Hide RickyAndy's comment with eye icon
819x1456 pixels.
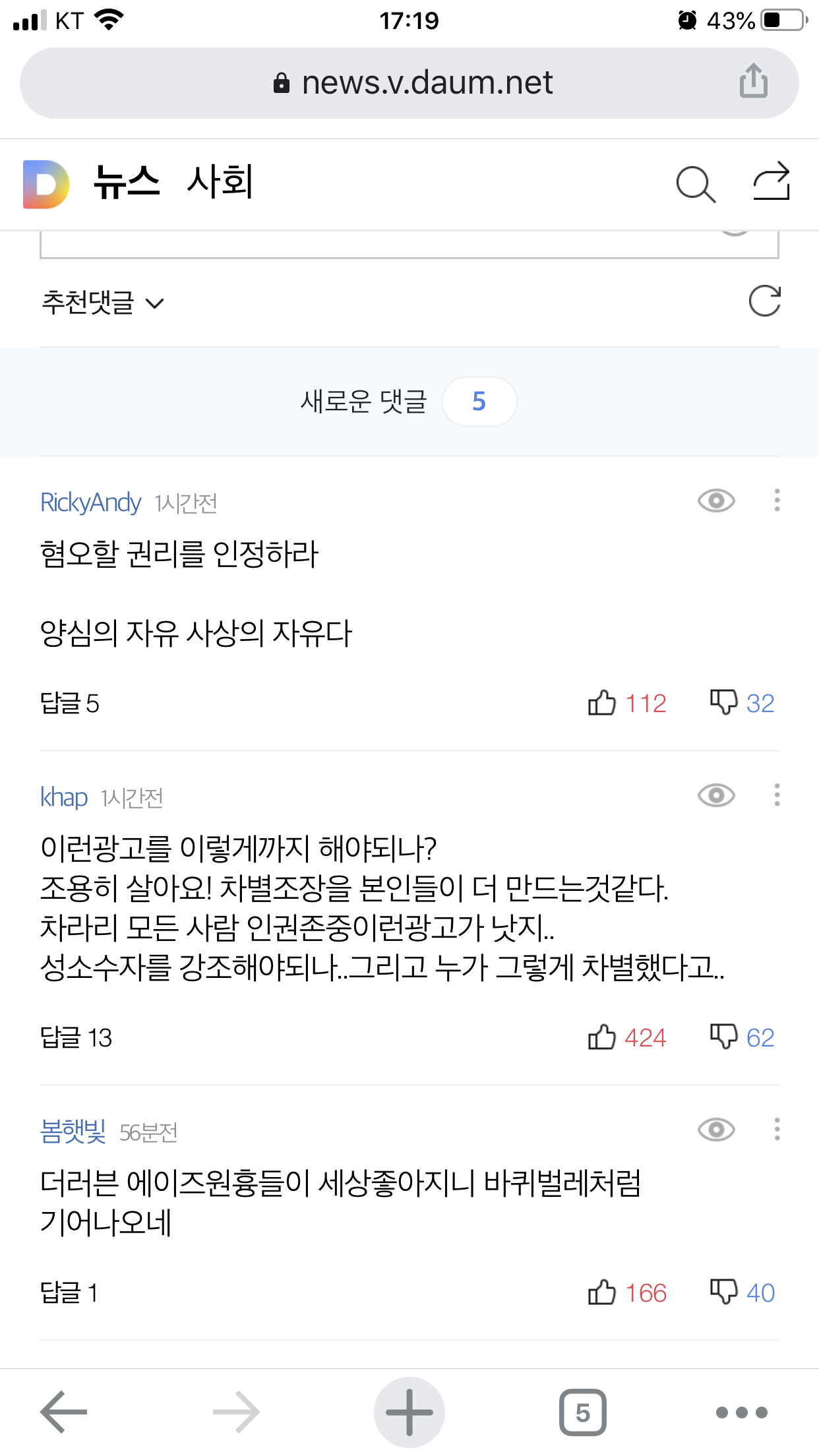[x=716, y=501]
